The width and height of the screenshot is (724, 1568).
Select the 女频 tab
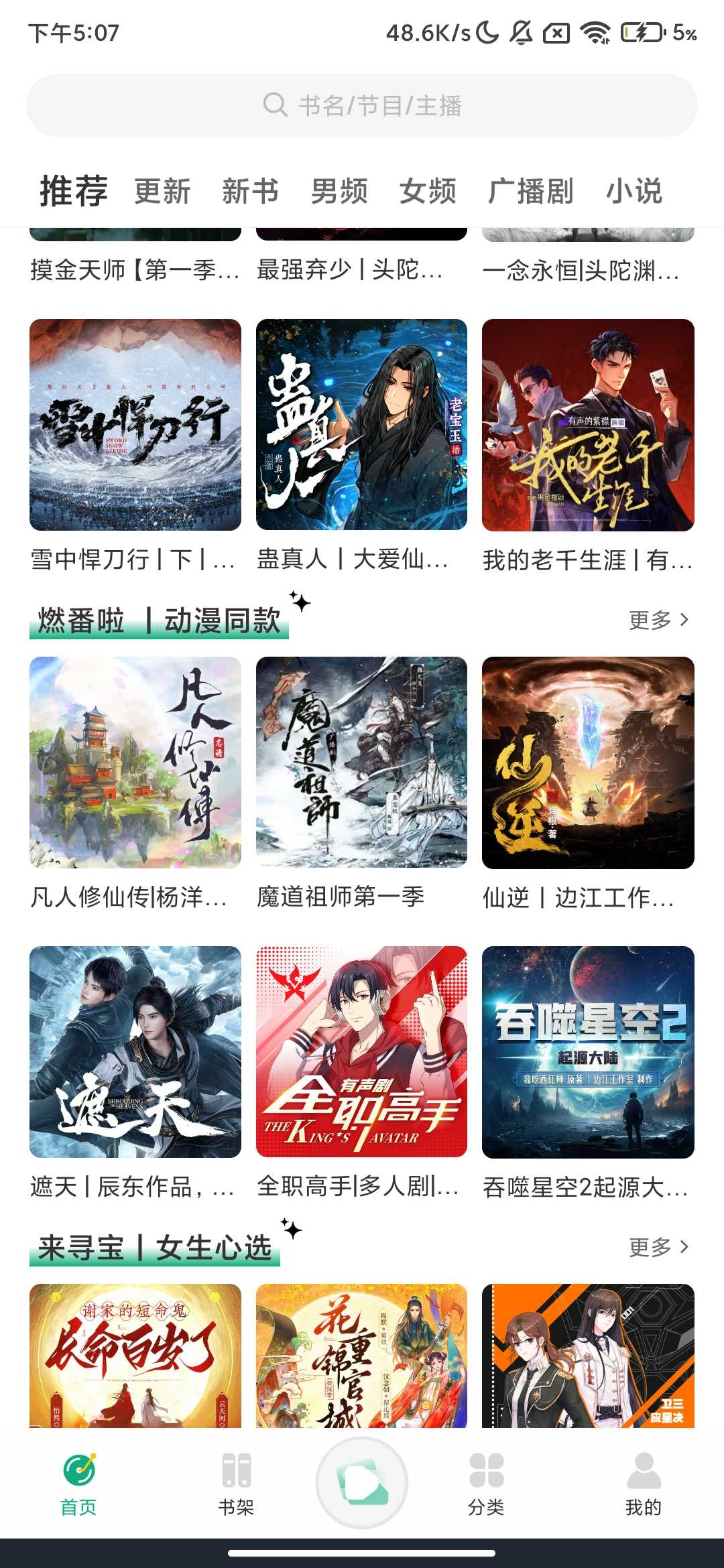(x=428, y=192)
